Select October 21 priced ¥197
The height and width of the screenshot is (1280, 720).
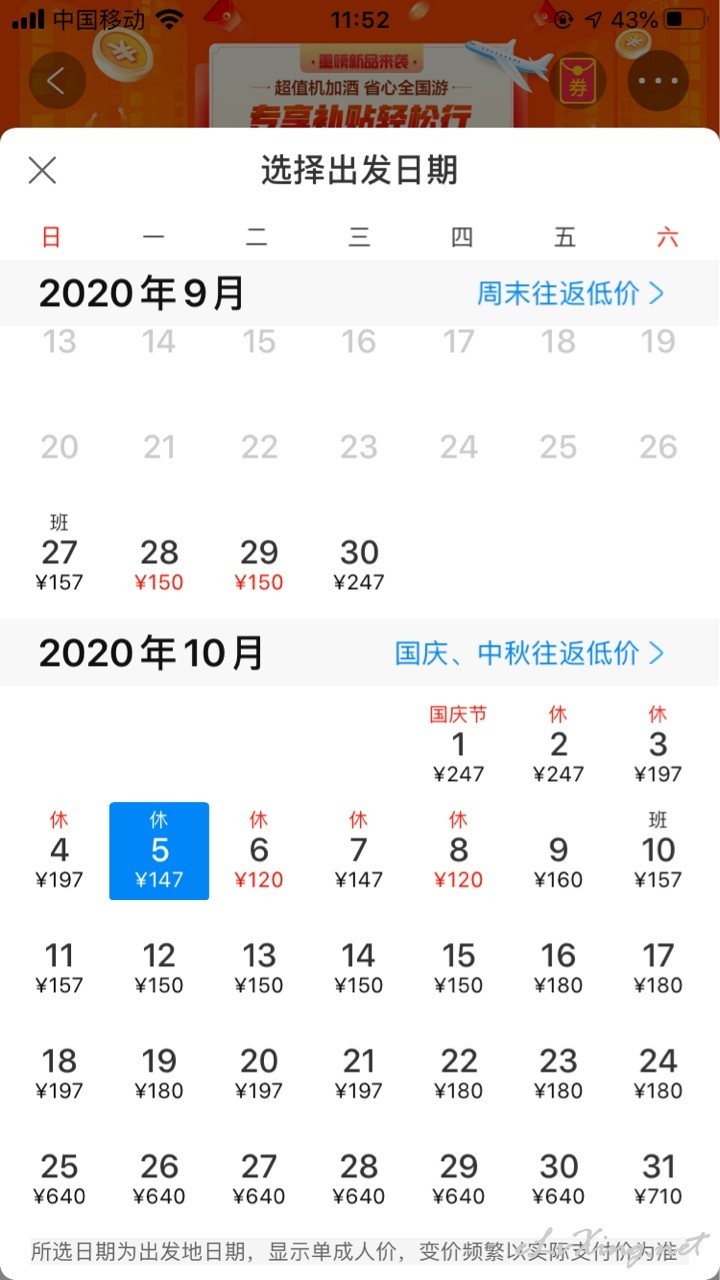click(x=359, y=1074)
